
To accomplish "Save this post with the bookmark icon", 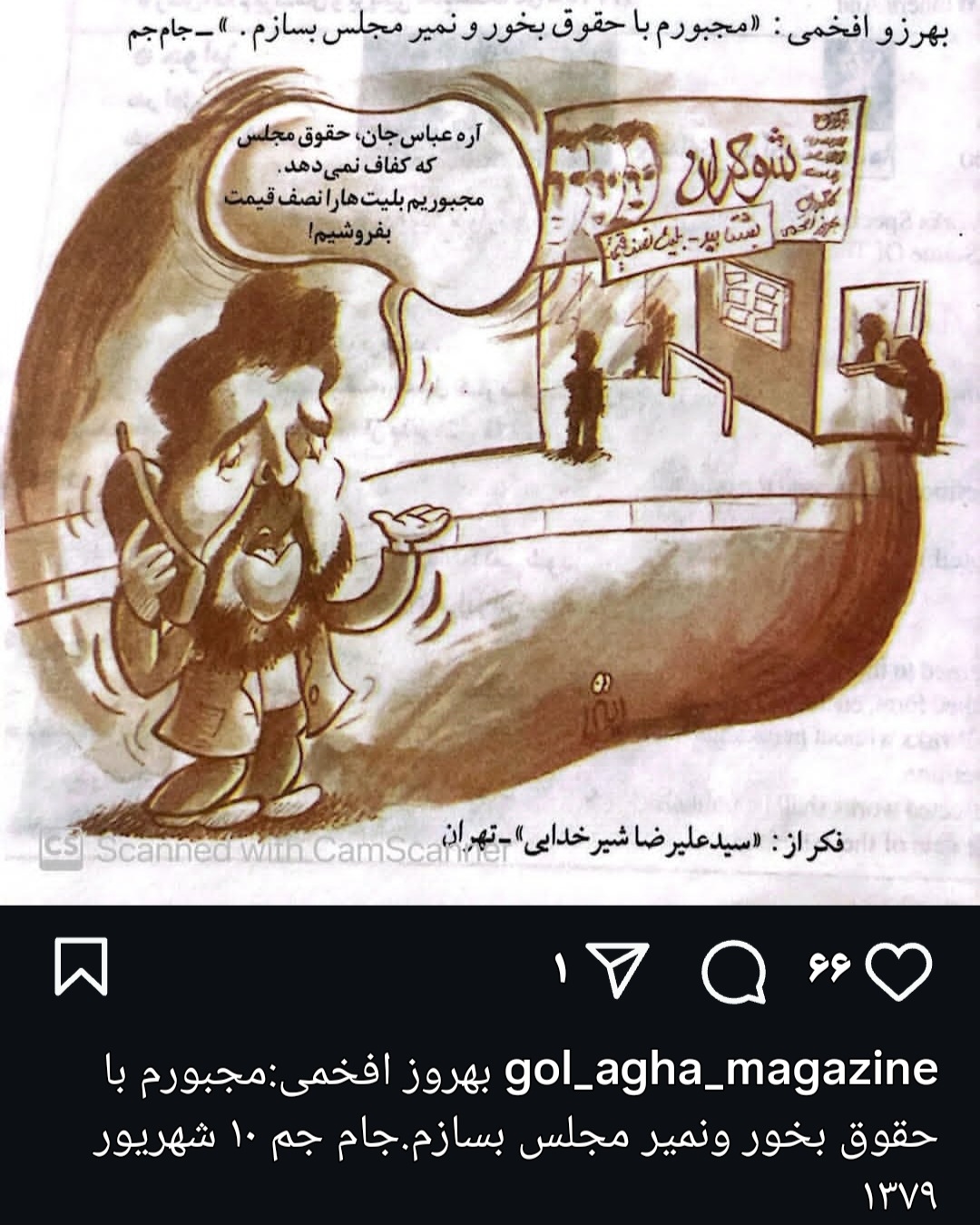I will click(82, 969).
